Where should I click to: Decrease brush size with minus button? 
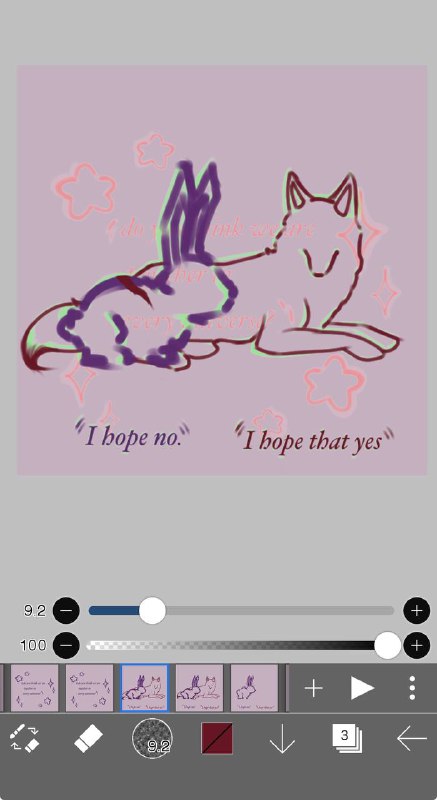tap(66, 610)
